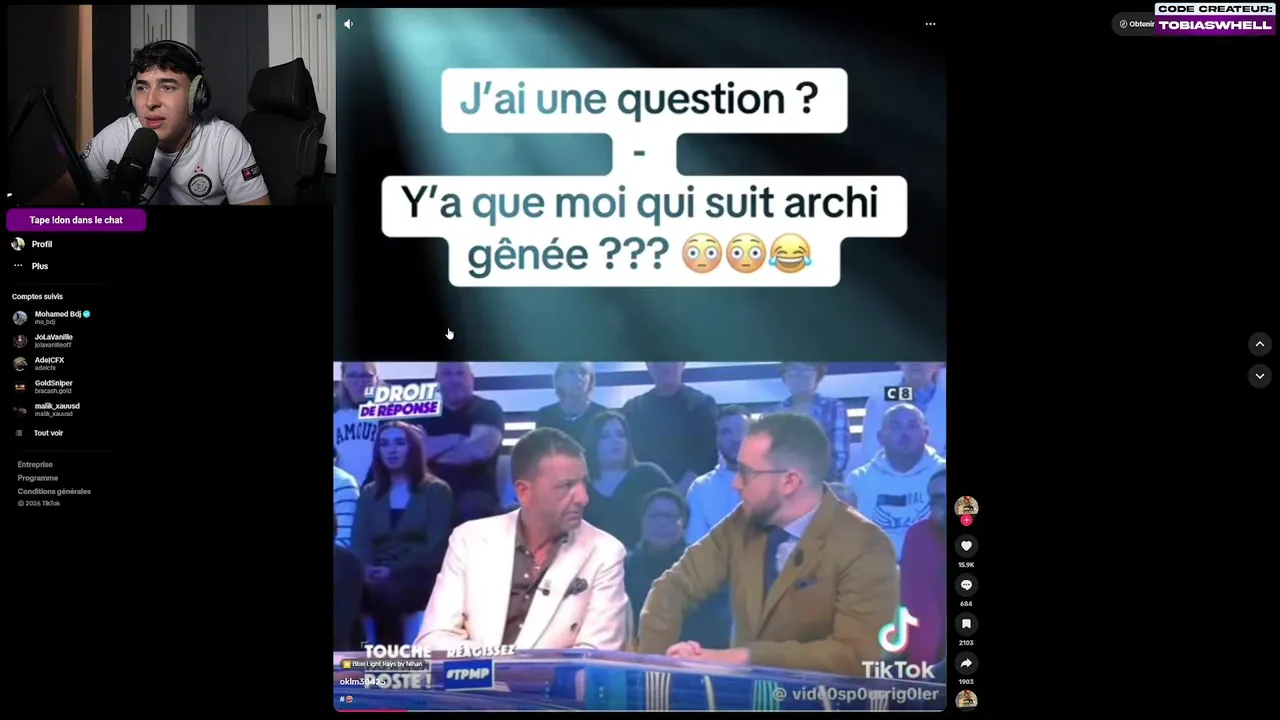Open the Blue Light Rays sound

385,664
